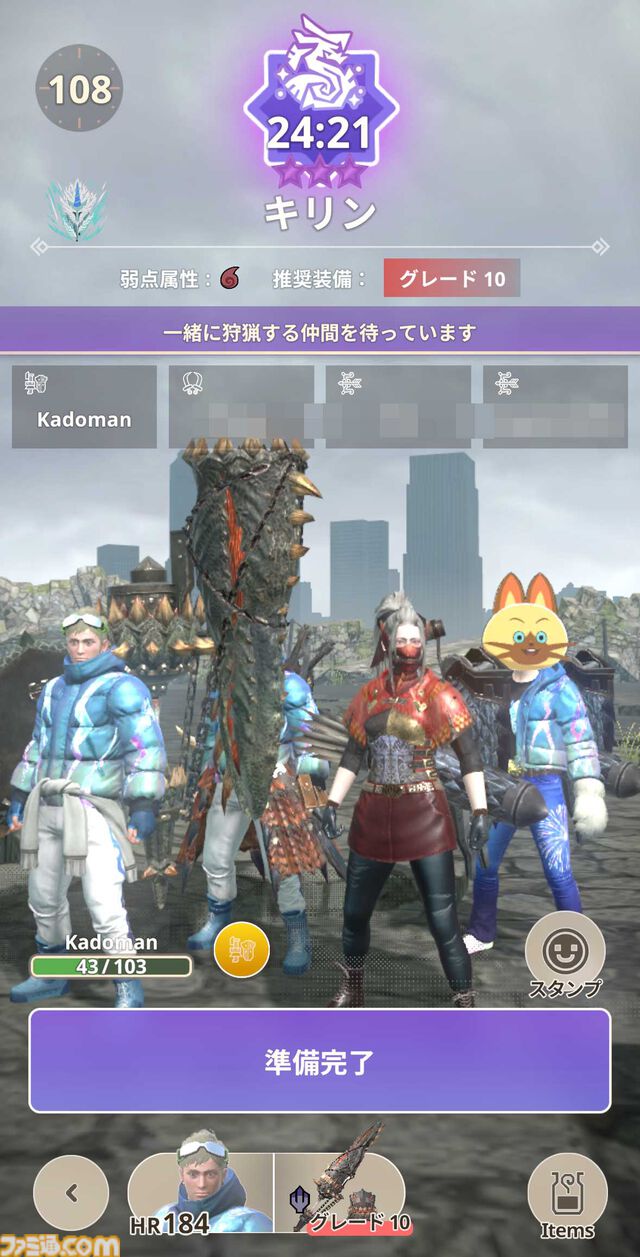Go back with the arrow button
The width and height of the screenshot is (640, 1257).
71,1192
